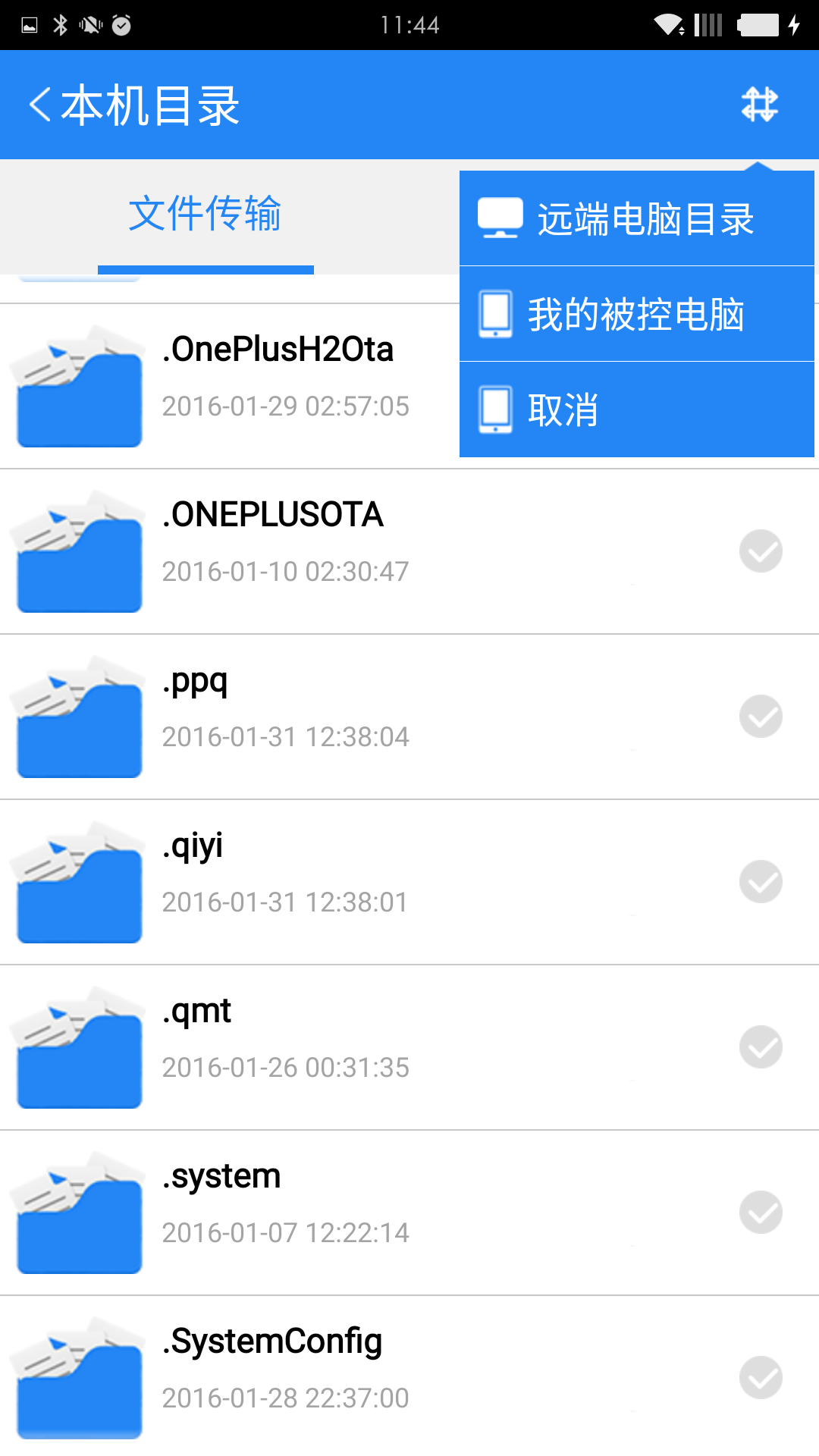The height and width of the screenshot is (1456, 819).
Task: Tap the transfer switch icon in header
Action: point(760,105)
